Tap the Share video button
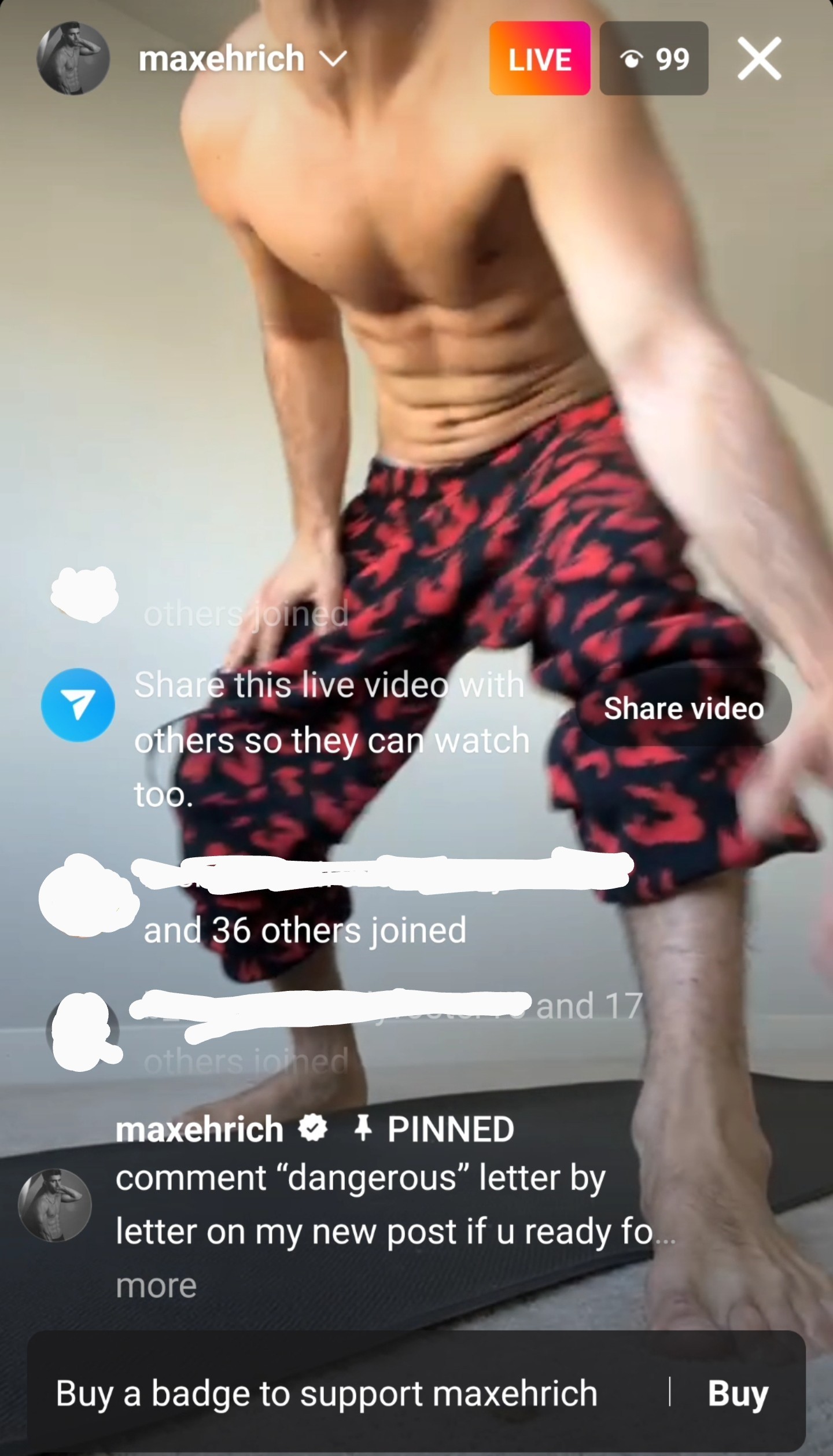833x1456 pixels. [683, 708]
